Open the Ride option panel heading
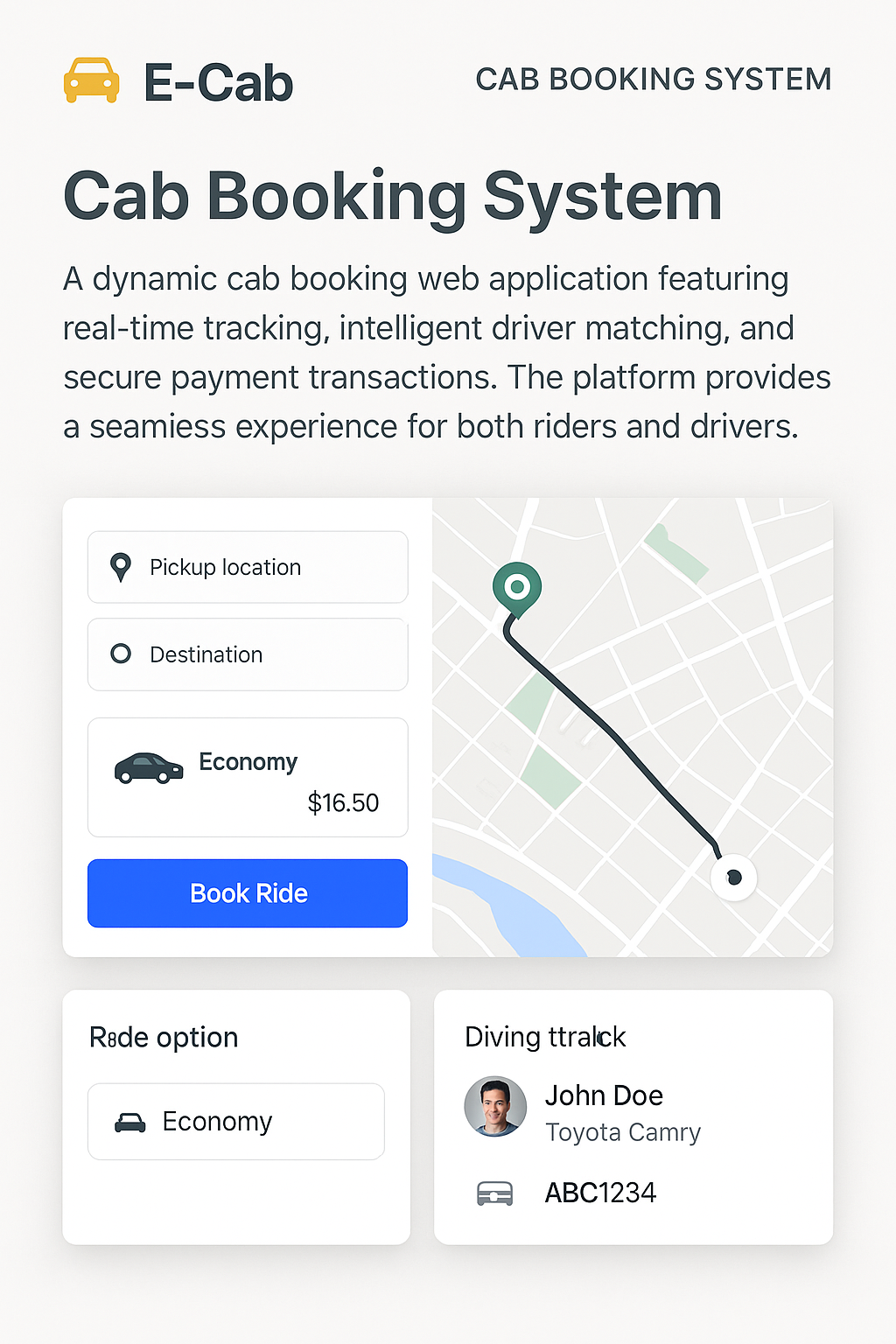Image resolution: width=896 pixels, height=1344 pixels. (x=164, y=1037)
